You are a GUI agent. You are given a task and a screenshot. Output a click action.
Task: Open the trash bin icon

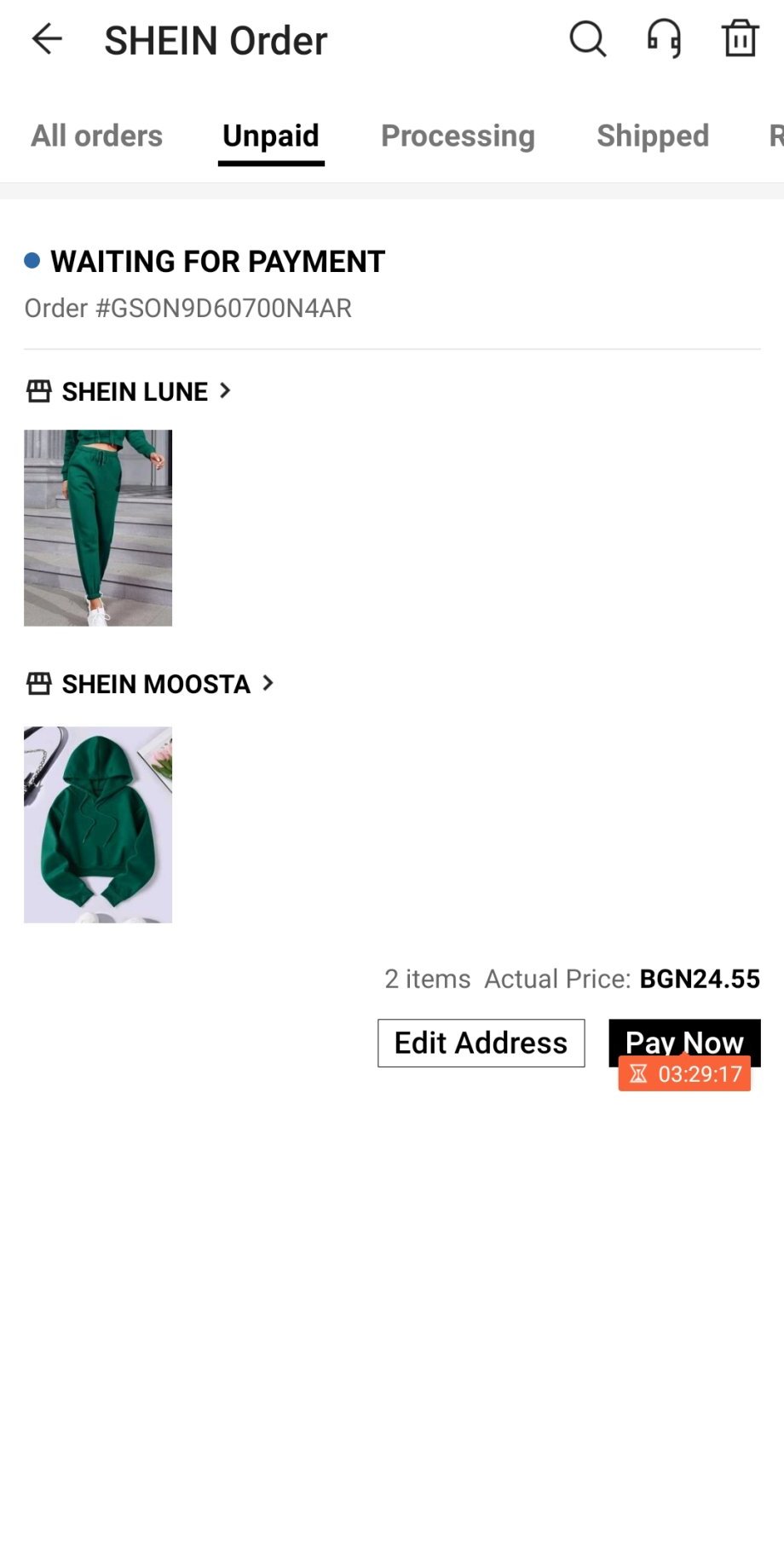pos(740,39)
